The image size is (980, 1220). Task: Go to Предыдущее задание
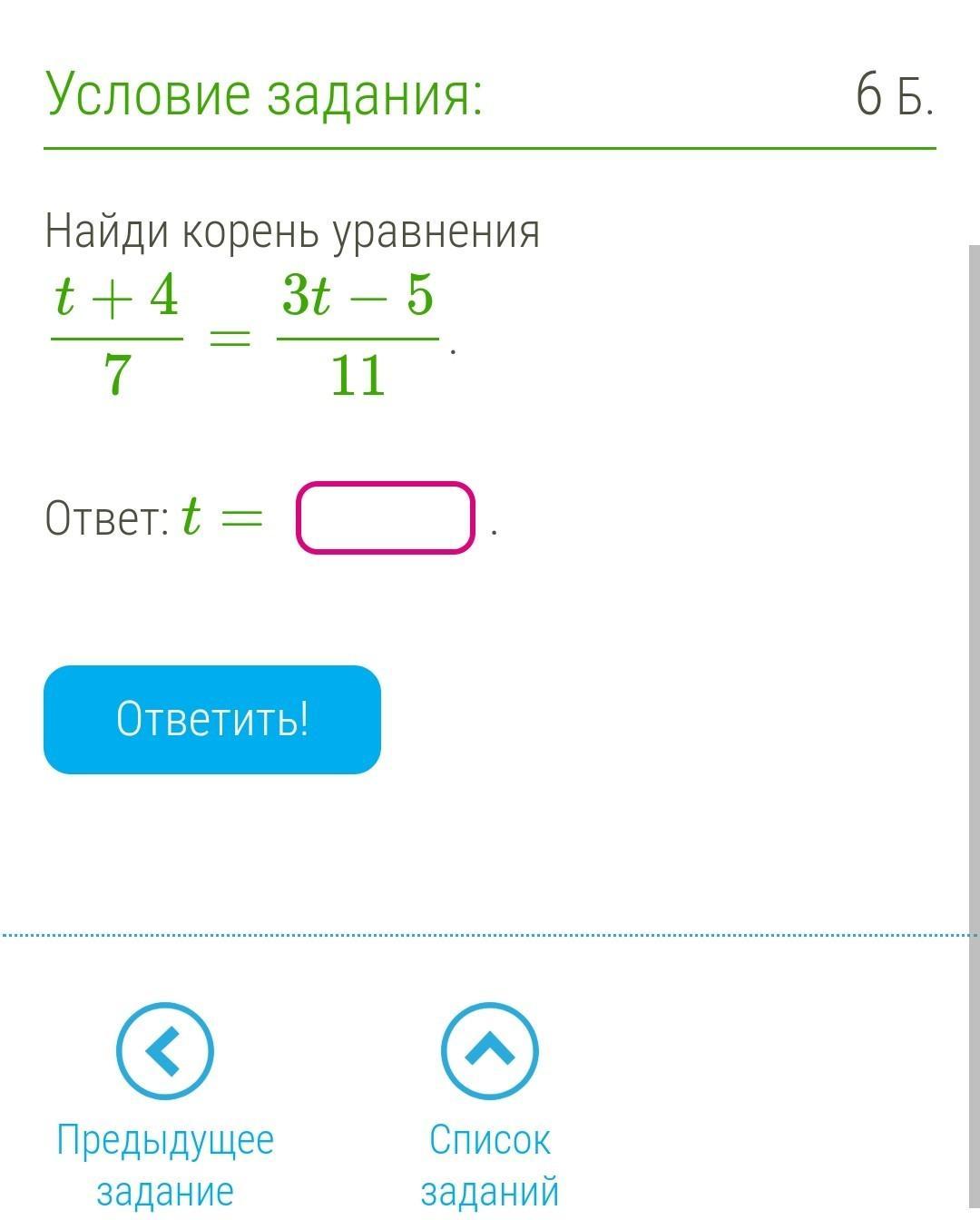pyautogui.click(x=165, y=1051)
